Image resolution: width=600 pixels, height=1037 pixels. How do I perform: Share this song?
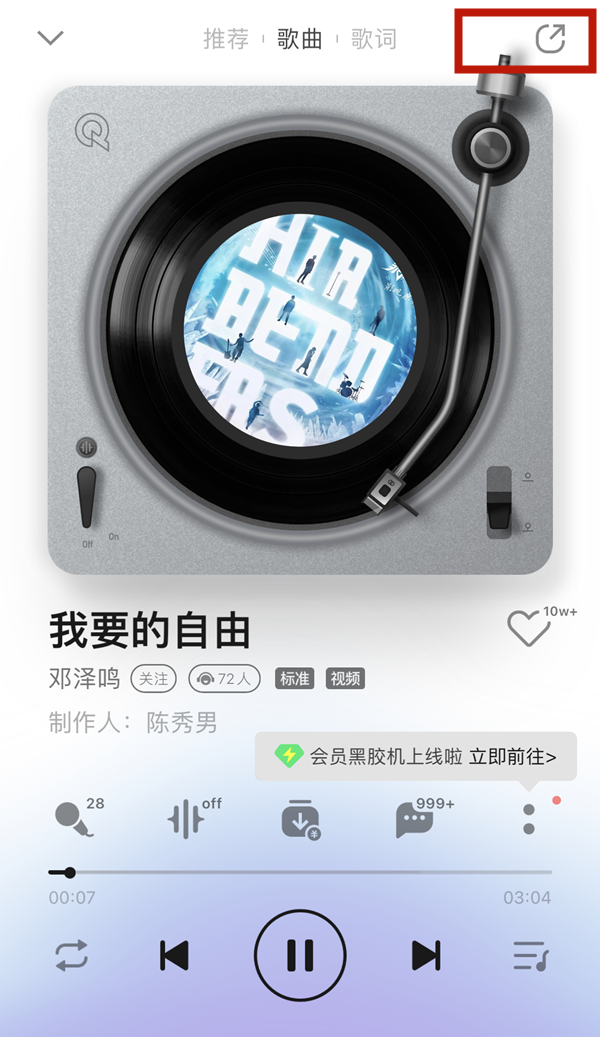tap(550, 39)
